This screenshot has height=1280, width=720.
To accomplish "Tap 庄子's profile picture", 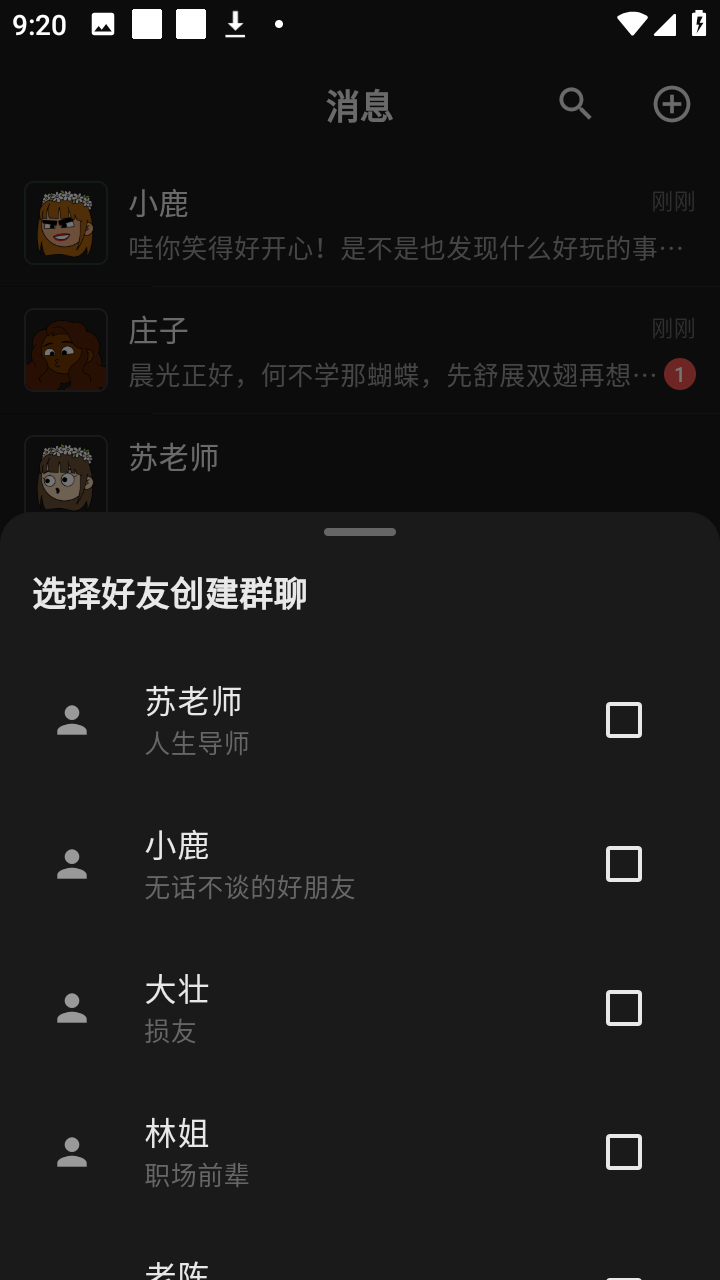I will click(66, 350).
